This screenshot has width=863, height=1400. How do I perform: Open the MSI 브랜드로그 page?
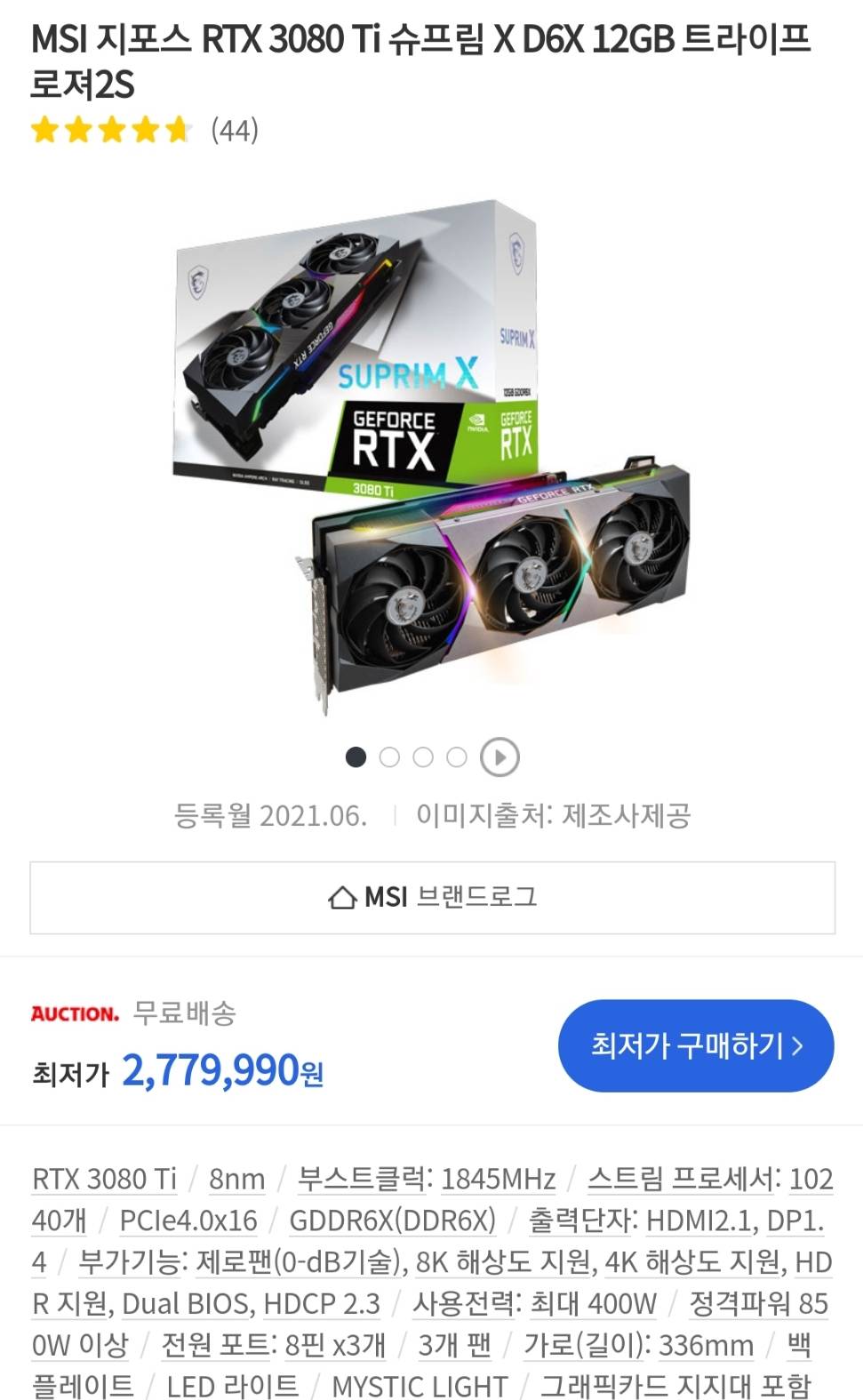(432, 897)
